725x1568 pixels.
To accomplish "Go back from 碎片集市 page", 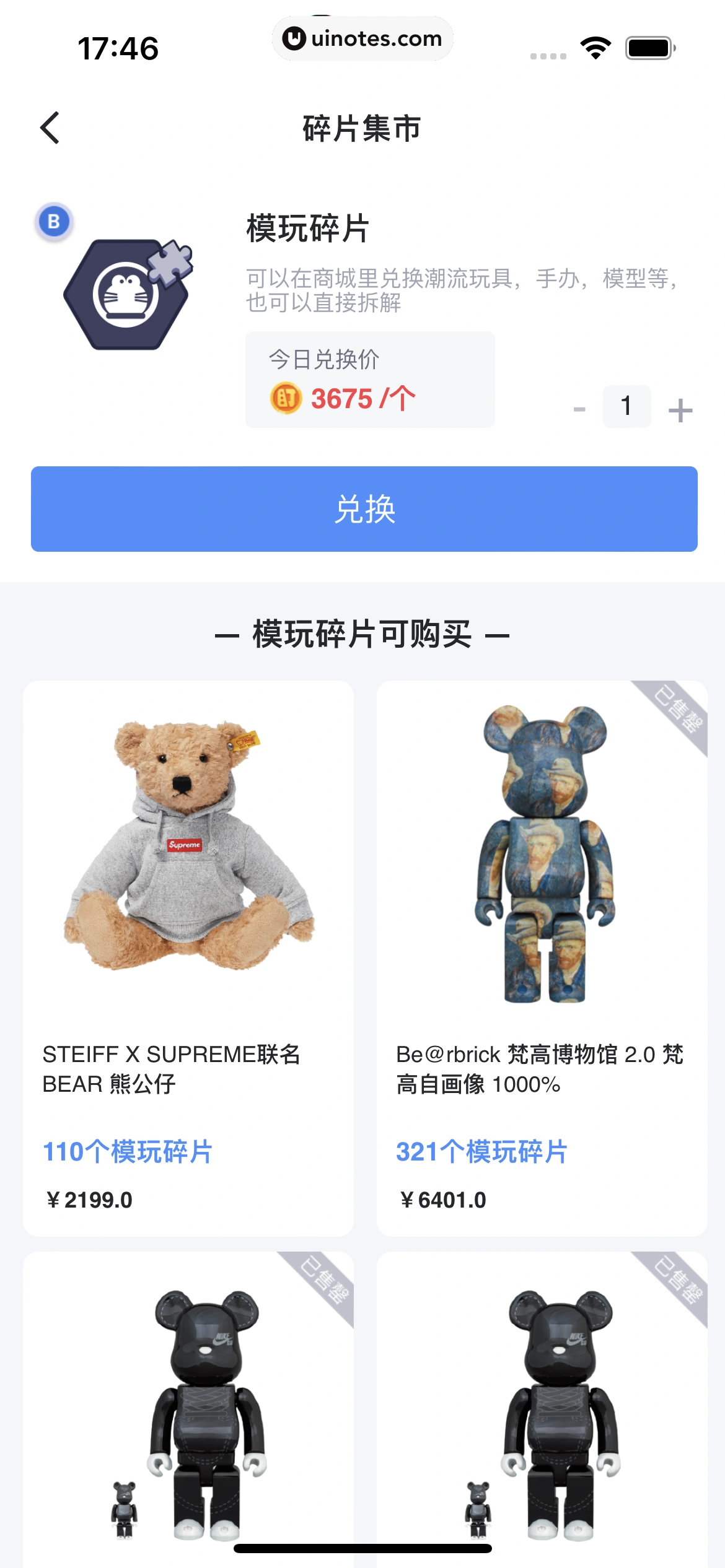I will point(50,128).
